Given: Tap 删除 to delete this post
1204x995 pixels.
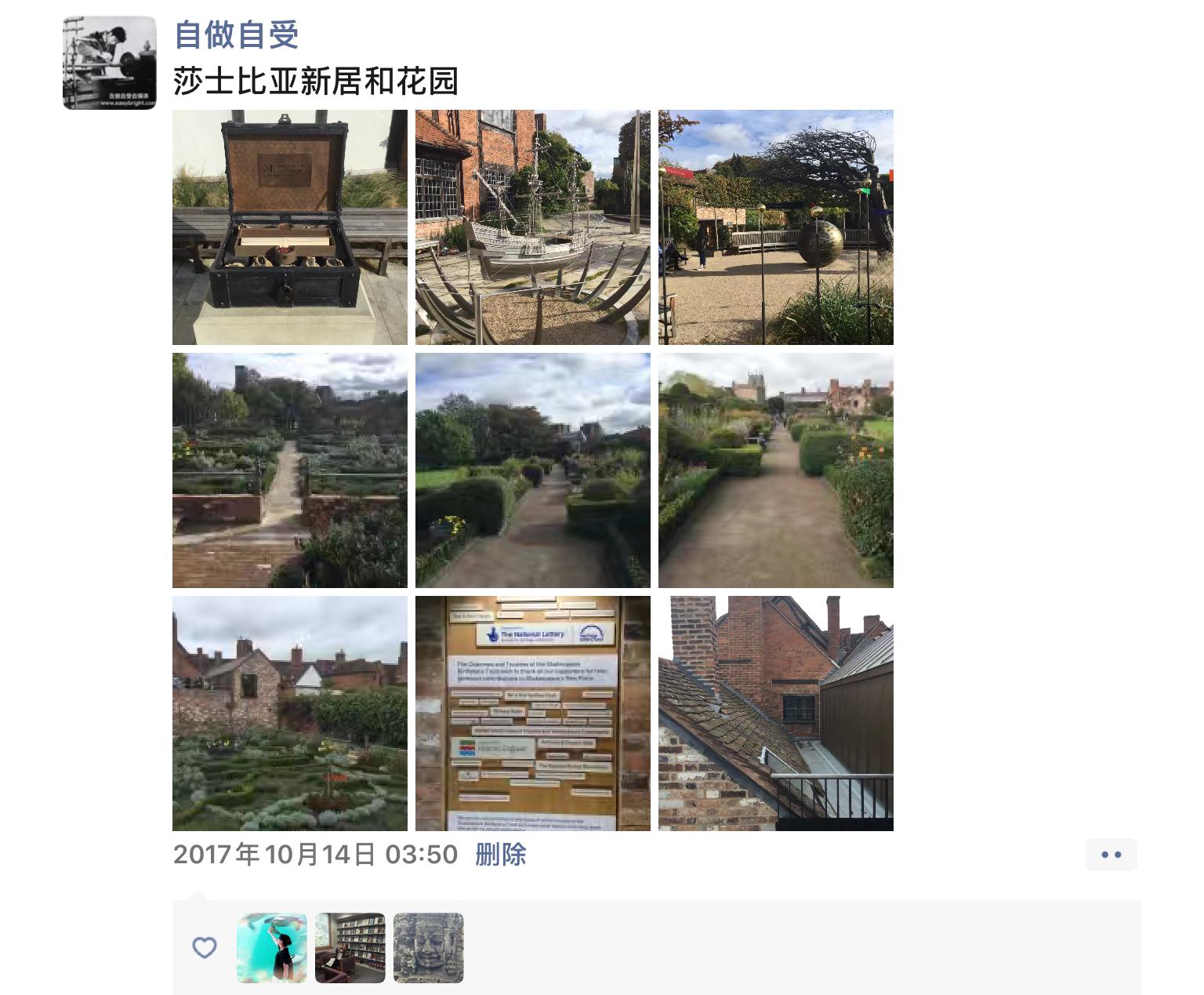Looking at the screenshot, I should 500,855.
